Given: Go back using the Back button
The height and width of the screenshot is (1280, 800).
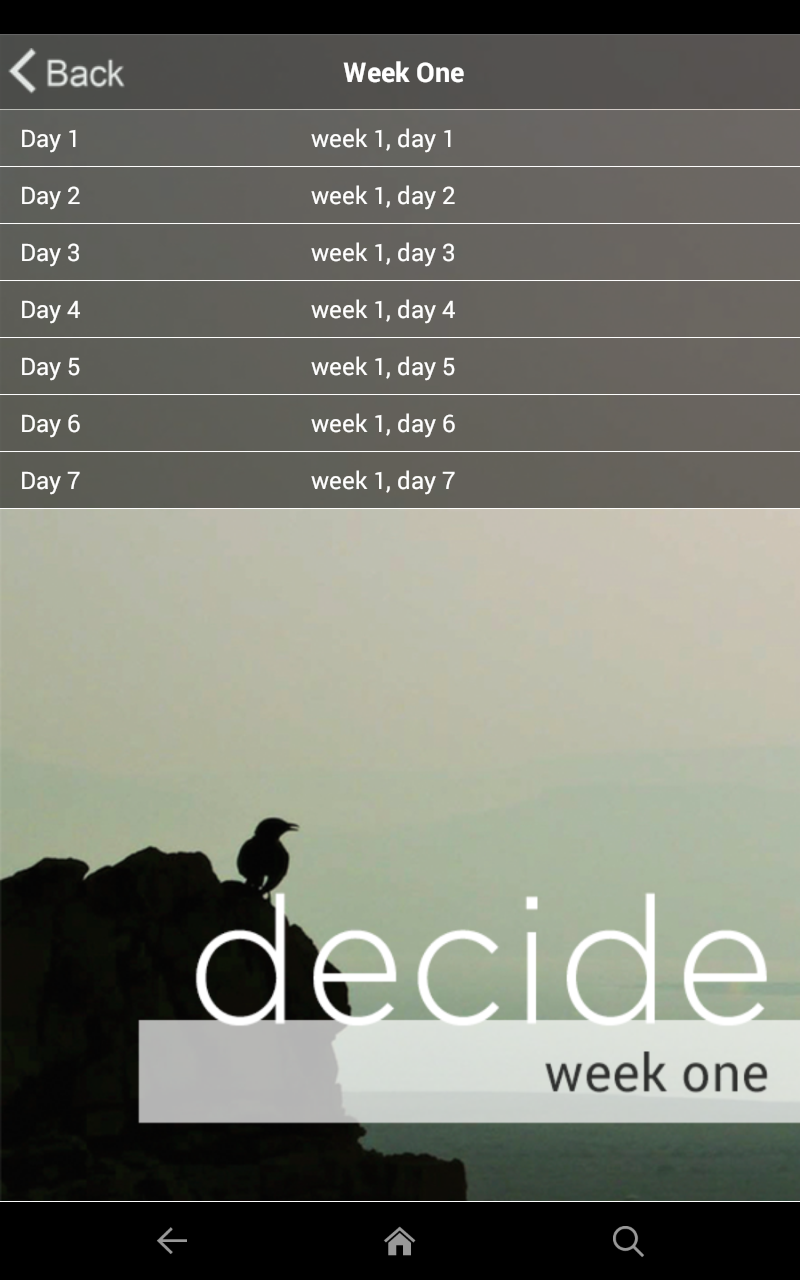Looking at the screenshot, I should pos(66,72).
